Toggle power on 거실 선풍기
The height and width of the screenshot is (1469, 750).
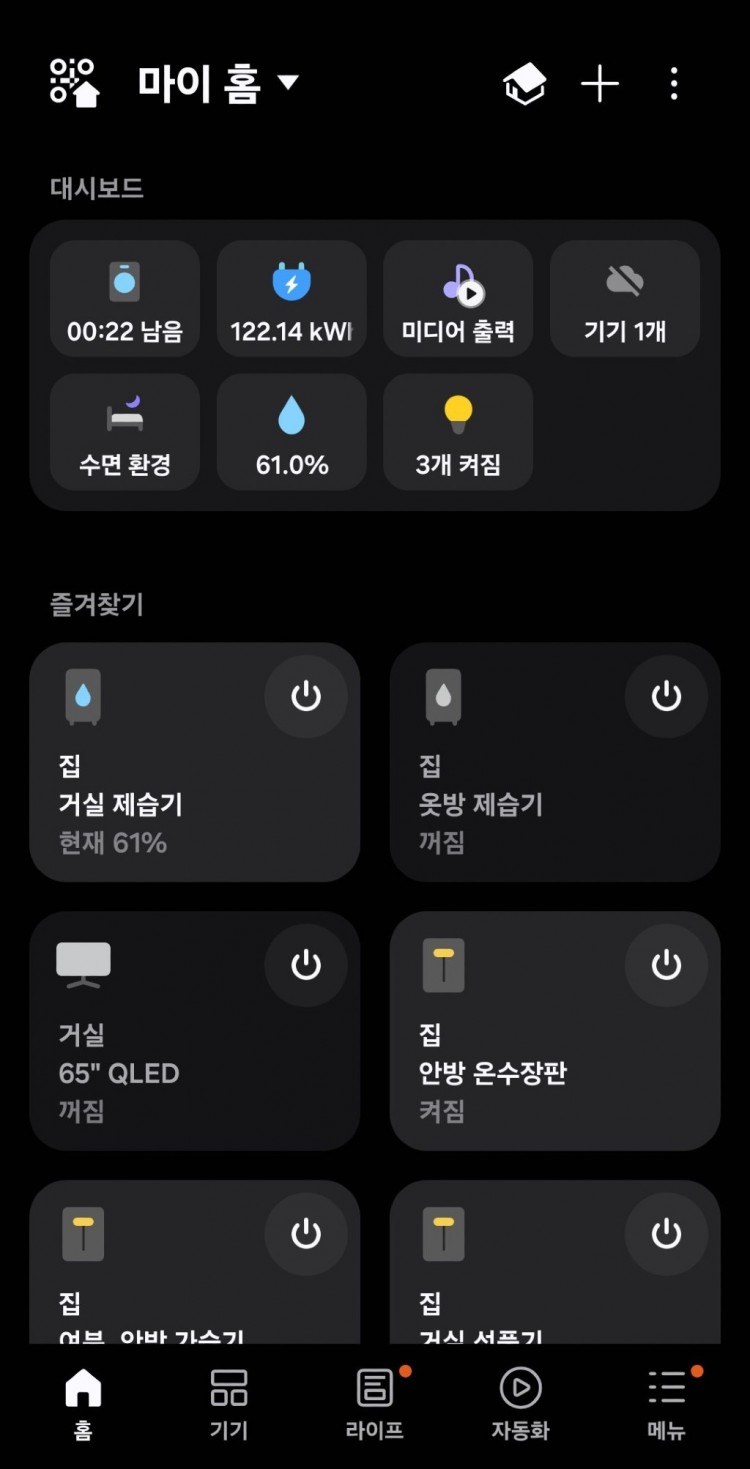pyautogui.click(x=666, y=1233)
